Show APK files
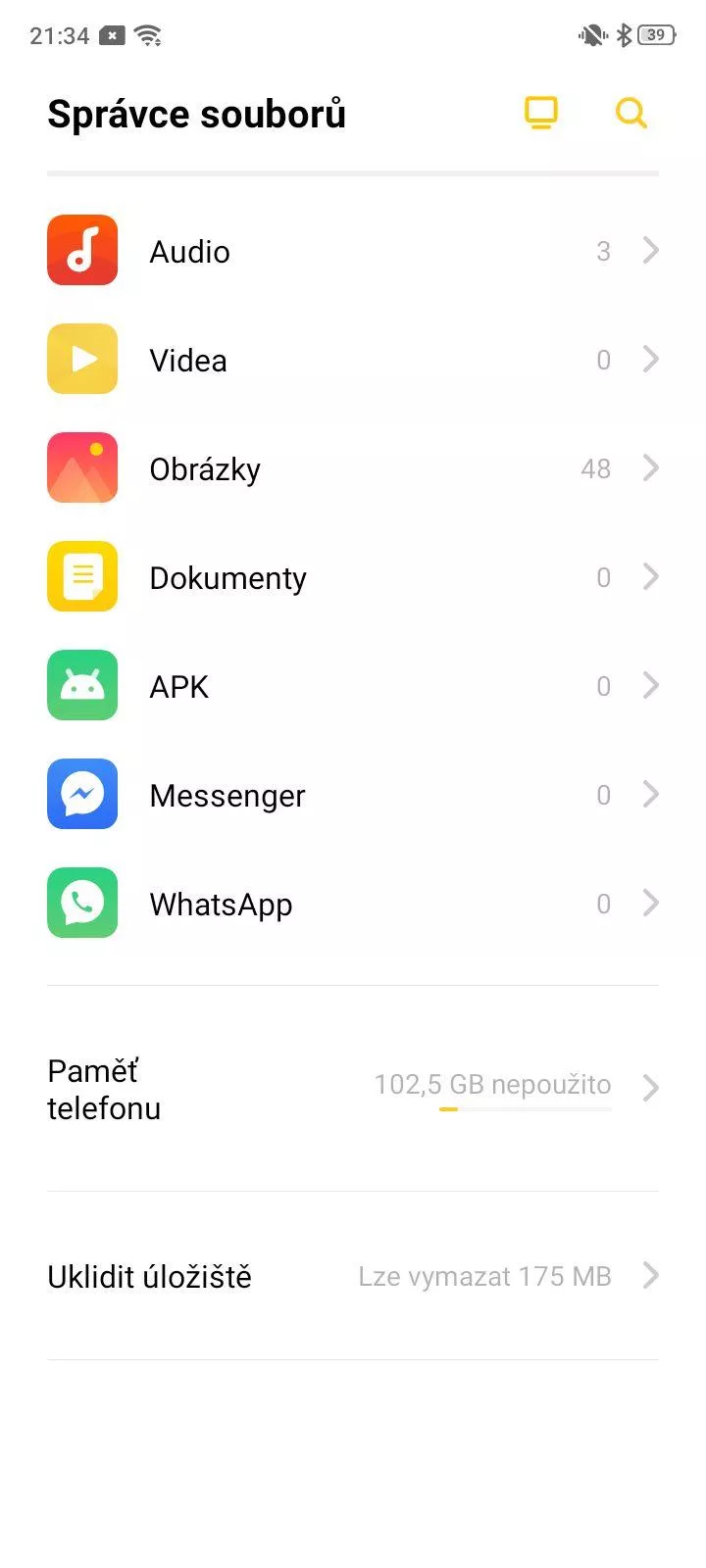Image resolution: width=706 pixels, height=1568 pixels. [x=353, y=686]
